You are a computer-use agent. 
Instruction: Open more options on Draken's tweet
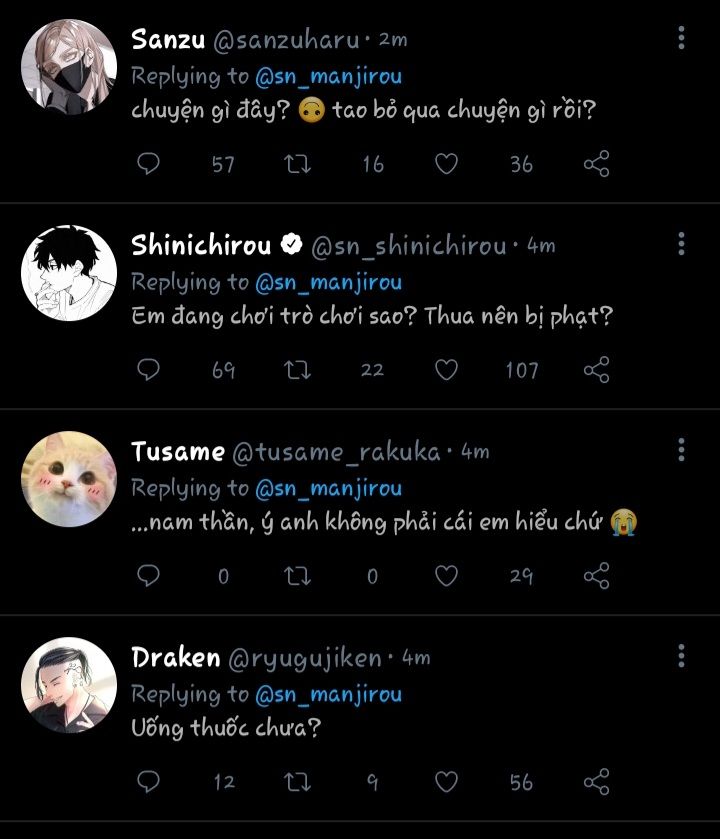click(681, 656)
